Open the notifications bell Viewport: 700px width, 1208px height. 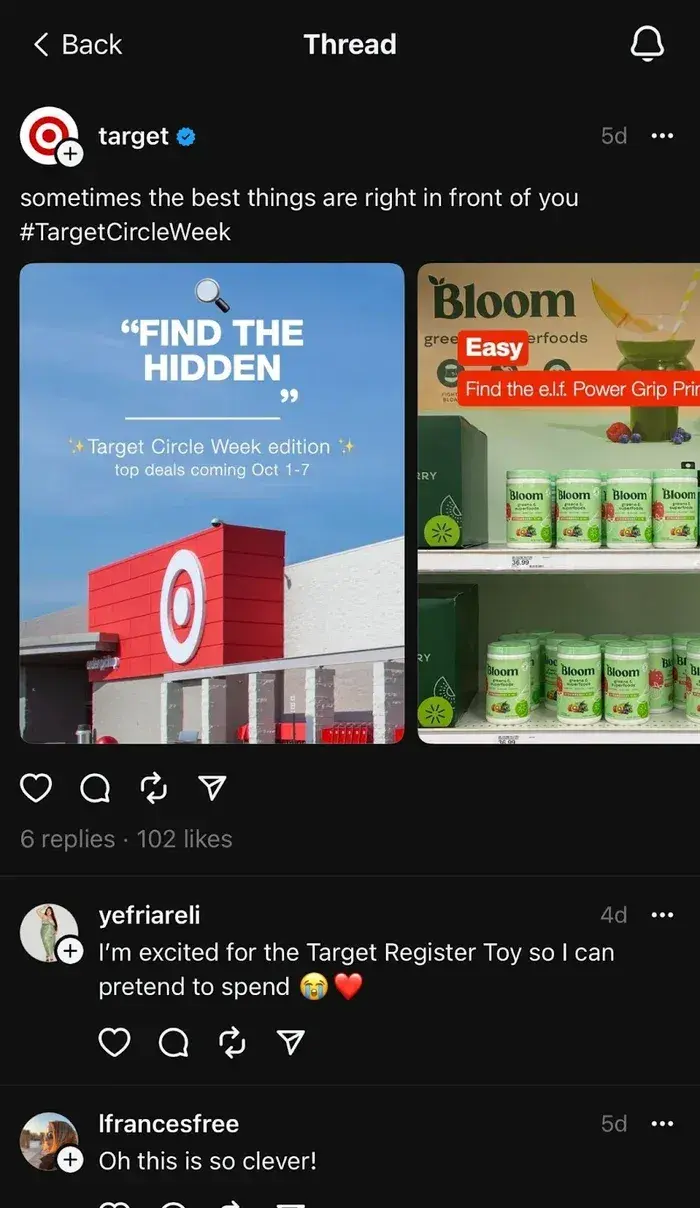click(647, 44)
